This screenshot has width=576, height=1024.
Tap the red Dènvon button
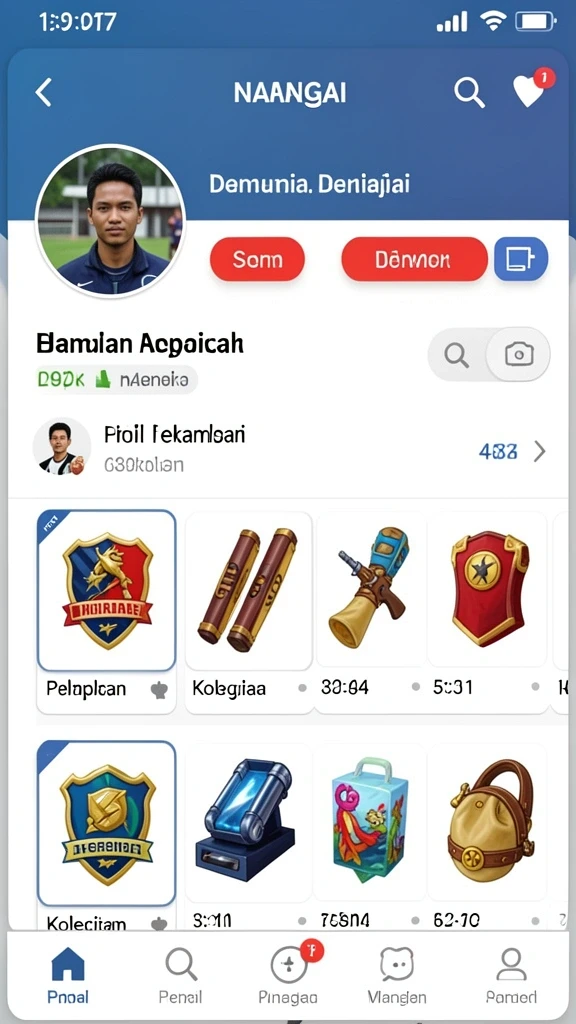click(x=414, y=259)
